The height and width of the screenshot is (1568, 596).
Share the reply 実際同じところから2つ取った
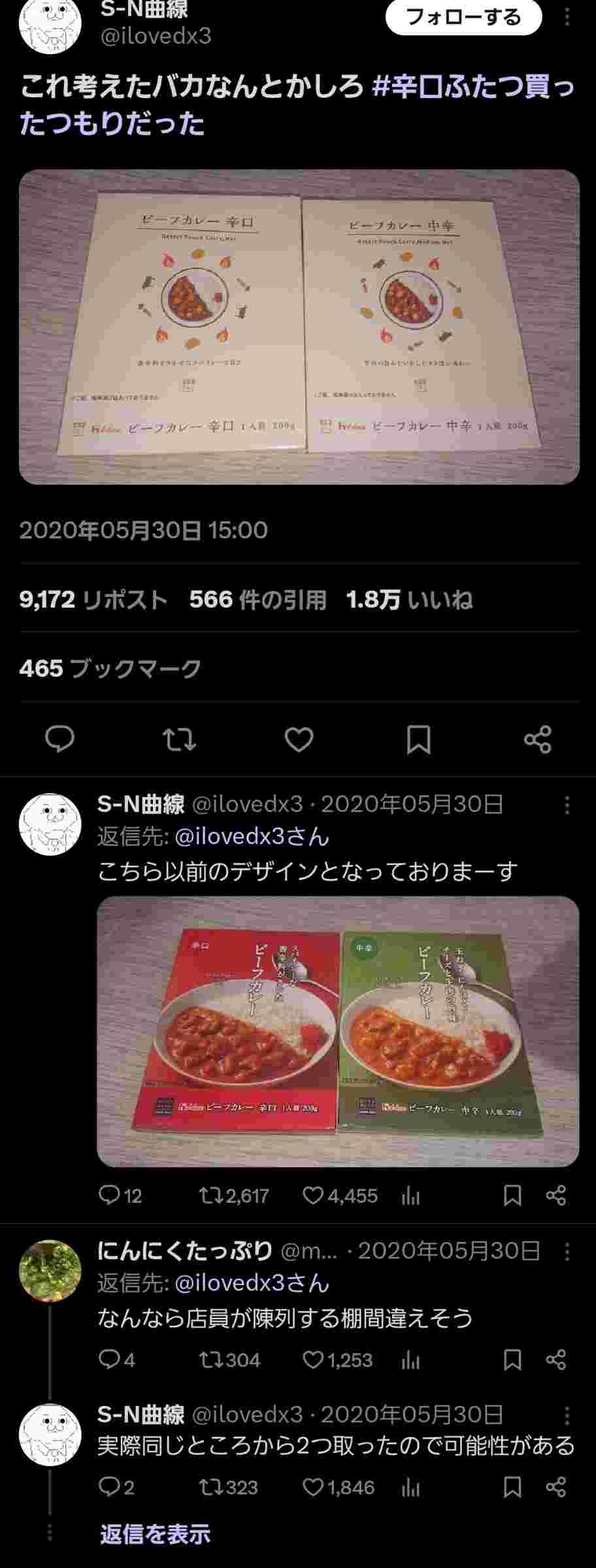[x=555, y=1488]
